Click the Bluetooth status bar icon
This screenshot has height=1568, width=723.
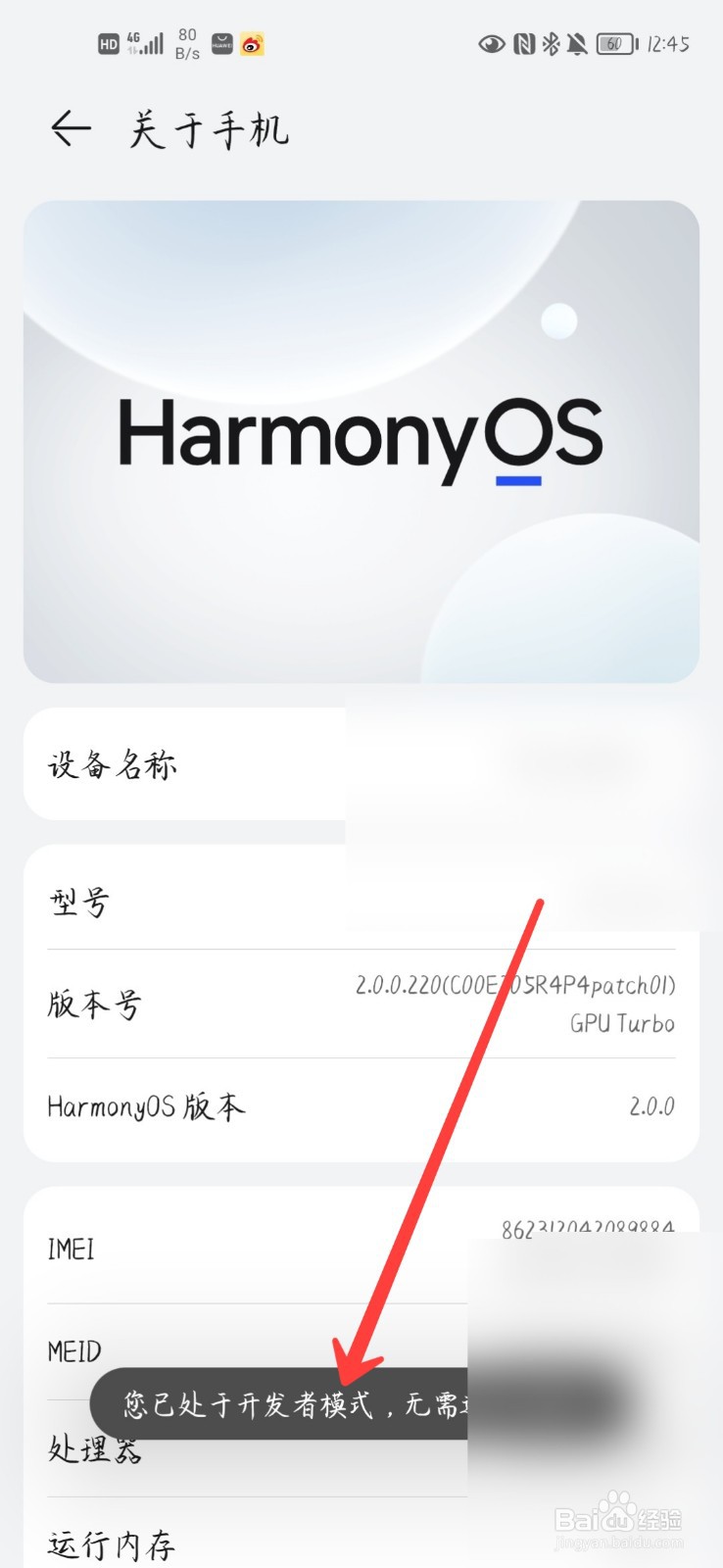[550, 44]
